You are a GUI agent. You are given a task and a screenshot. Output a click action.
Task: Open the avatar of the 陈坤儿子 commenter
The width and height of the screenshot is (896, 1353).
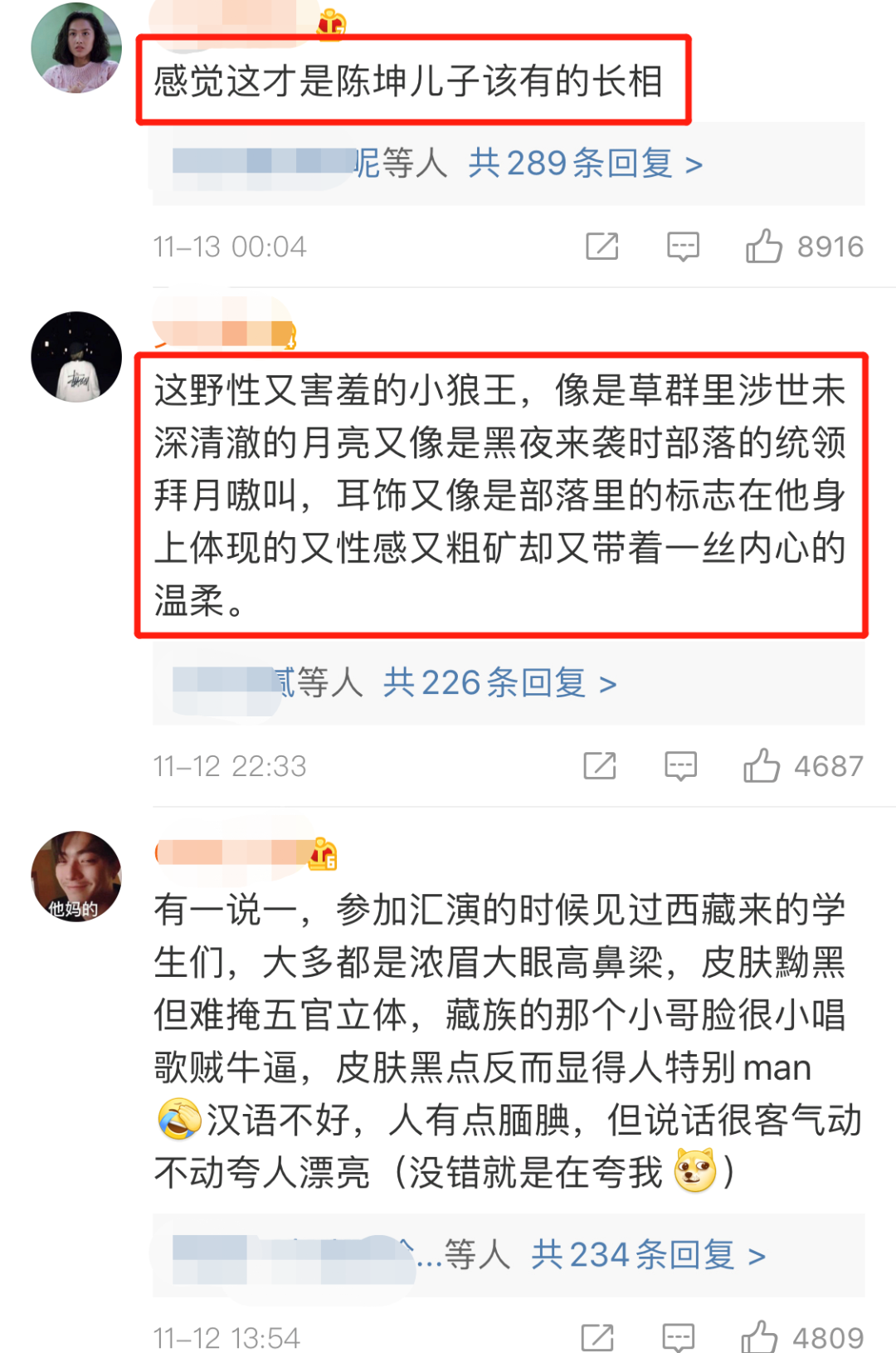[76, 47]
